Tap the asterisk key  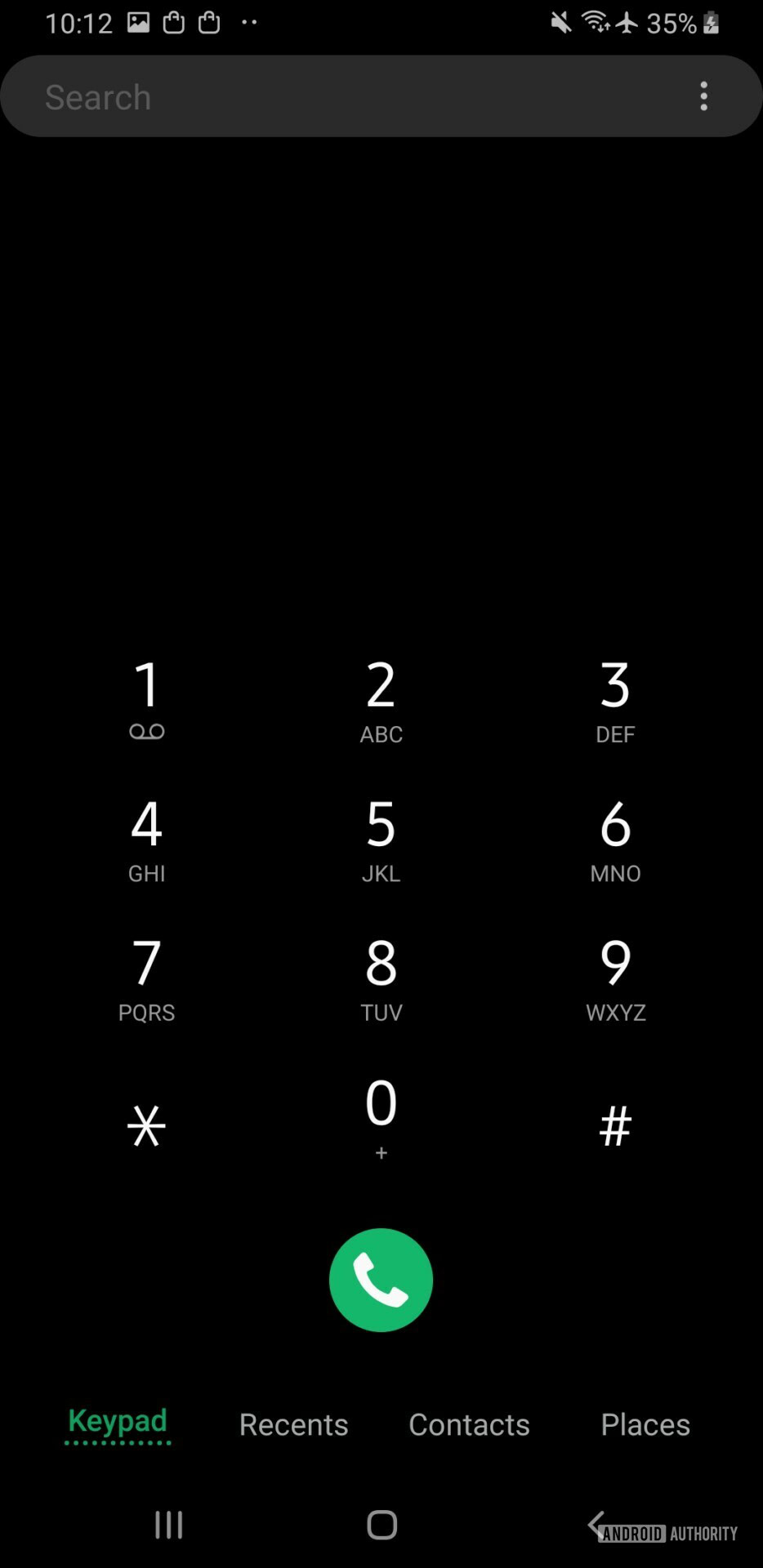click(x=147, y=1125)
